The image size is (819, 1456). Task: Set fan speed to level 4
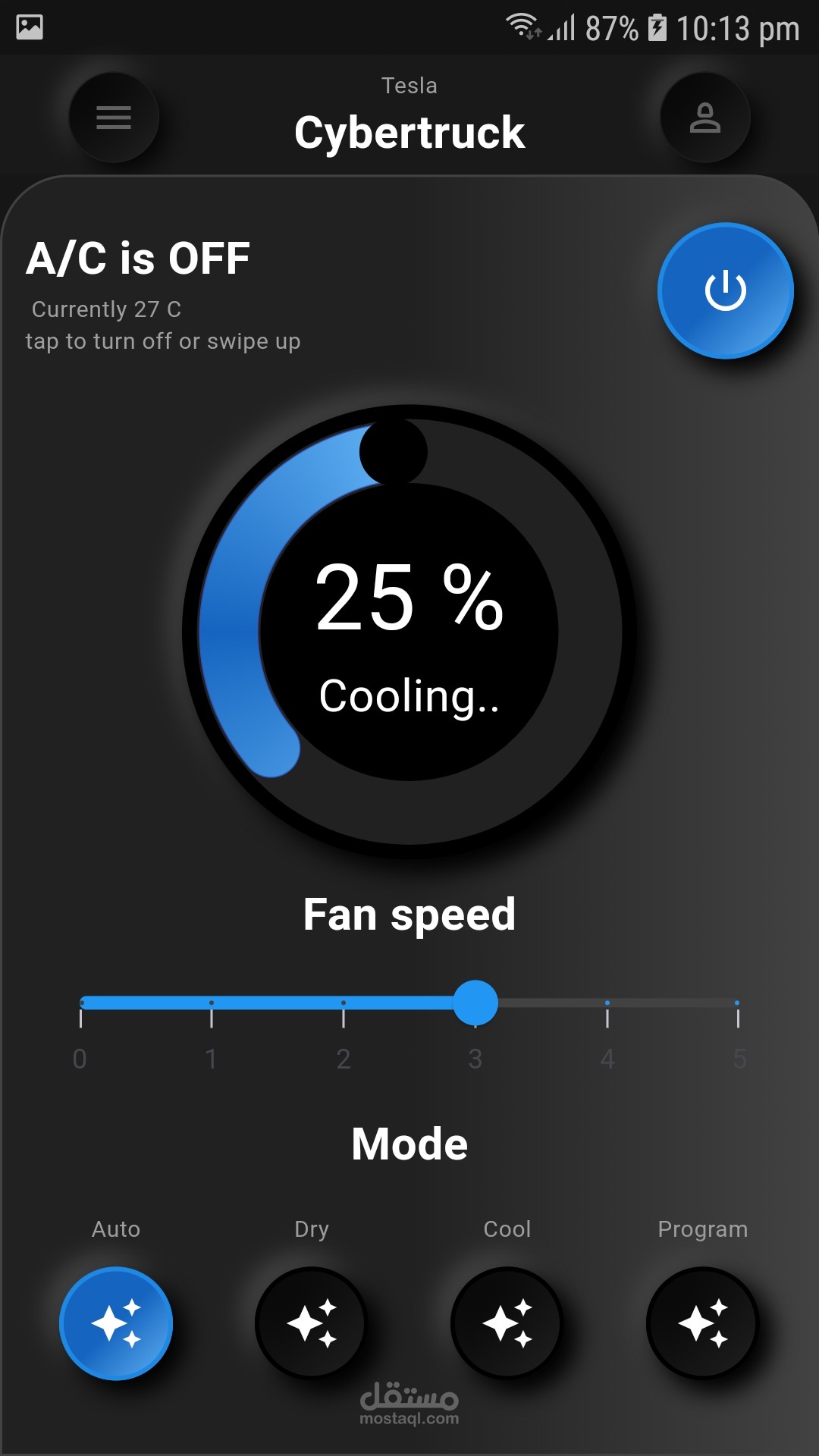tap(607, 1003)
